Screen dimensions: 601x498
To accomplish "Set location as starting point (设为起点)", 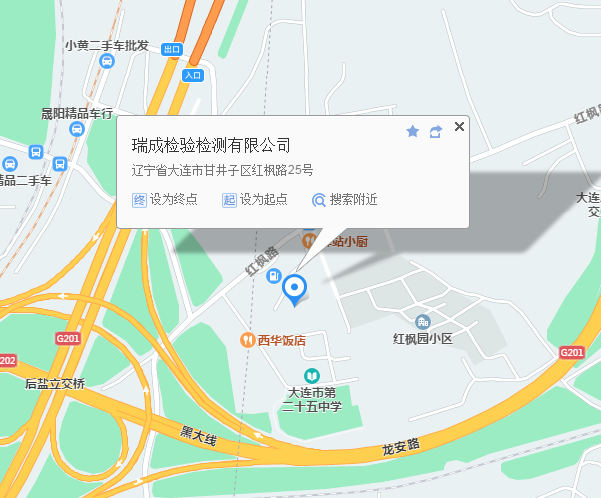I will 256,199.
